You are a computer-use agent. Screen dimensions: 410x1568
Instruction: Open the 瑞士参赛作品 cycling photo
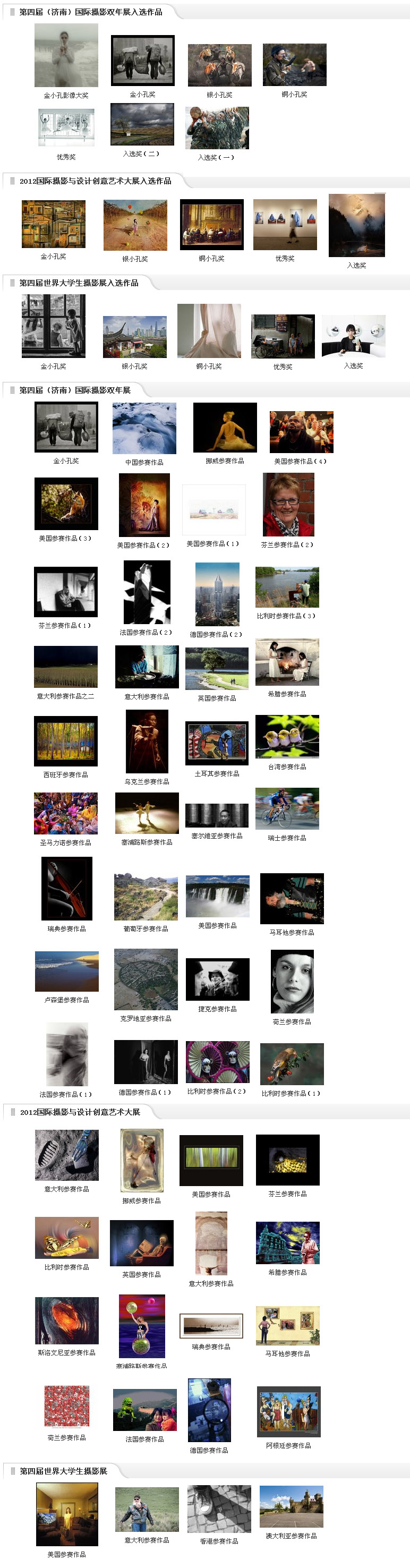[x=287, y=808]
